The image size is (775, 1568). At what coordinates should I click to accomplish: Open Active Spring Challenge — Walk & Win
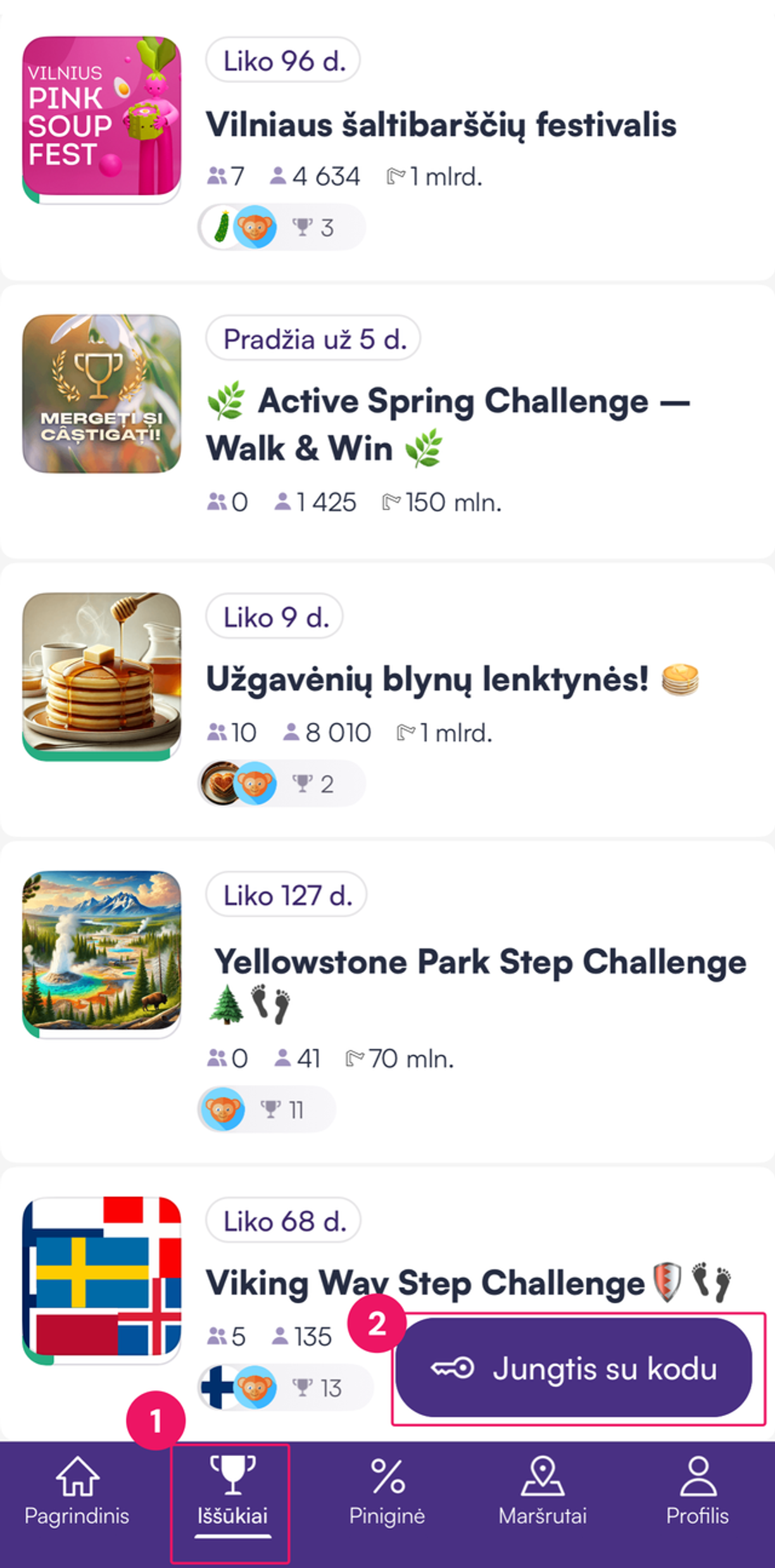coord(447,425)
